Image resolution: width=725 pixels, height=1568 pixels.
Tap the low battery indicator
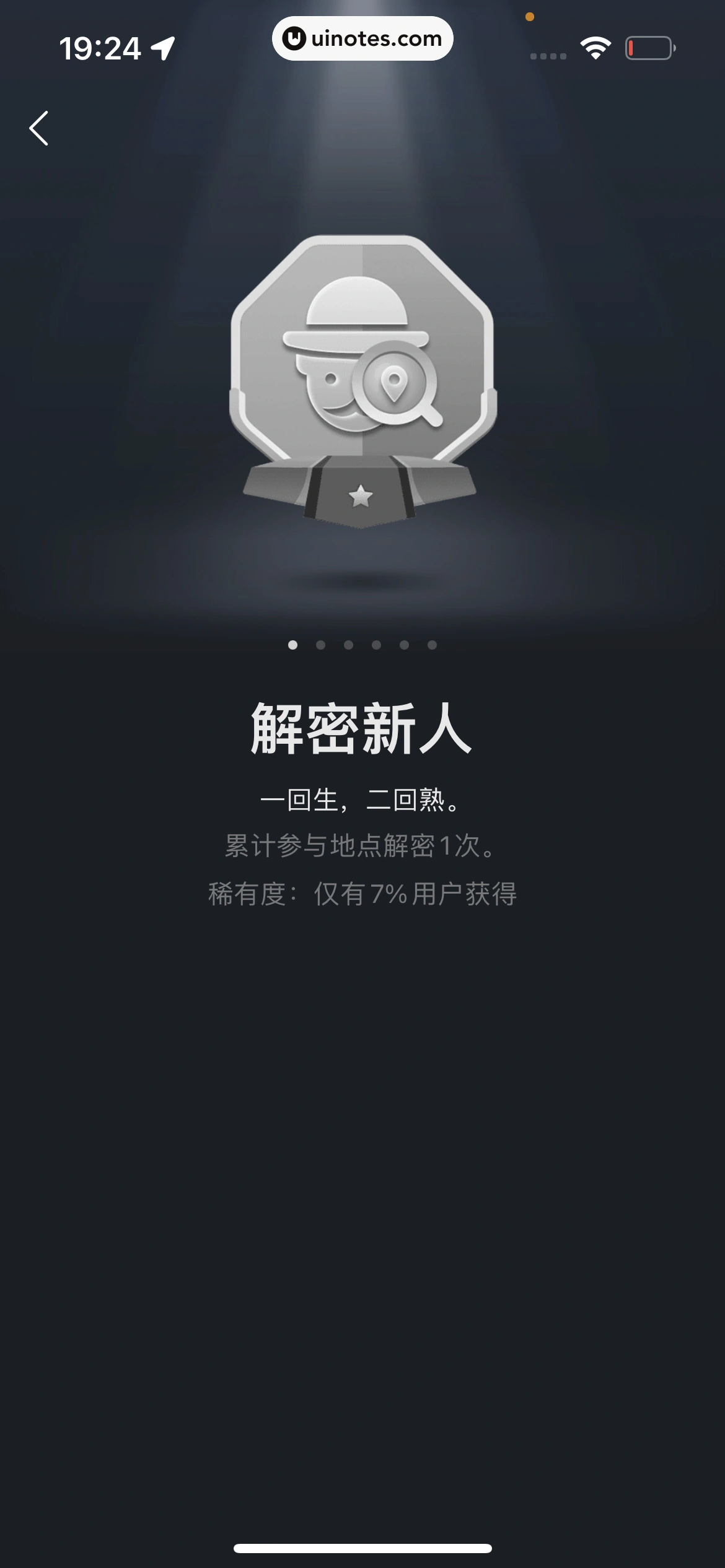point(649,46)
